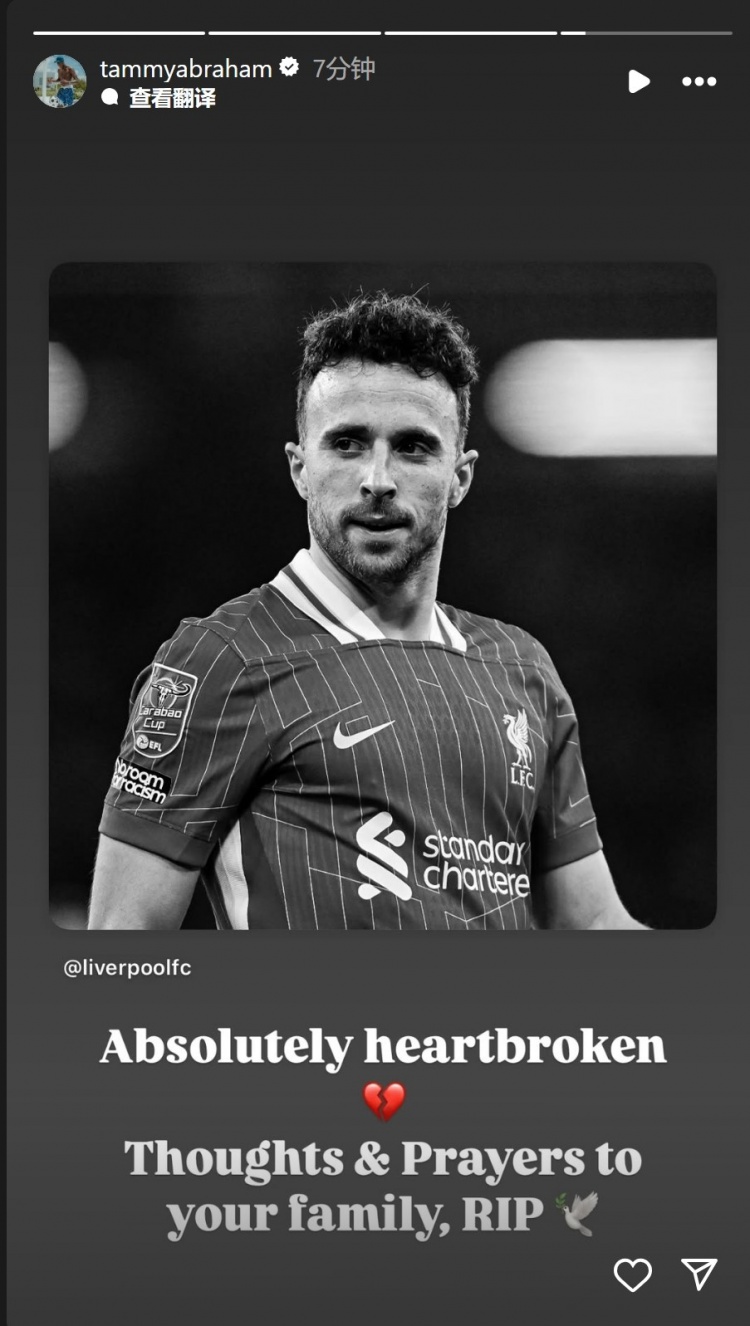Open the reshared liverpoolfc post
This screenshot has height=1326, width=750.
tap(383, 596)
